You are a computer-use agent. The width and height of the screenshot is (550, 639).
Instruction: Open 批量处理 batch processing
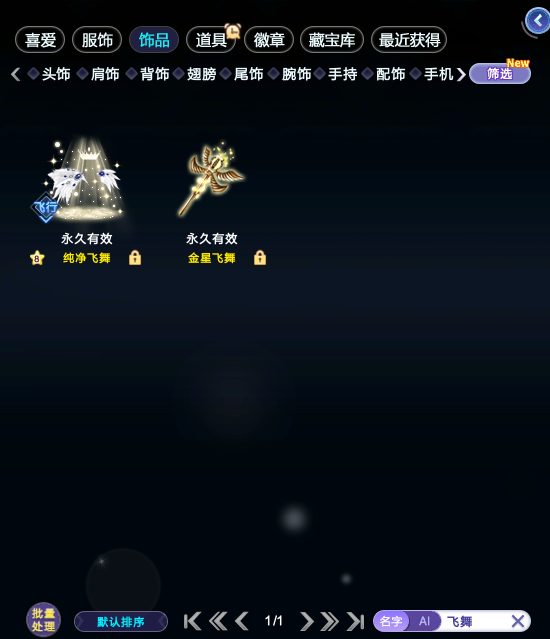pyautogui.click(x=44, y=620)
